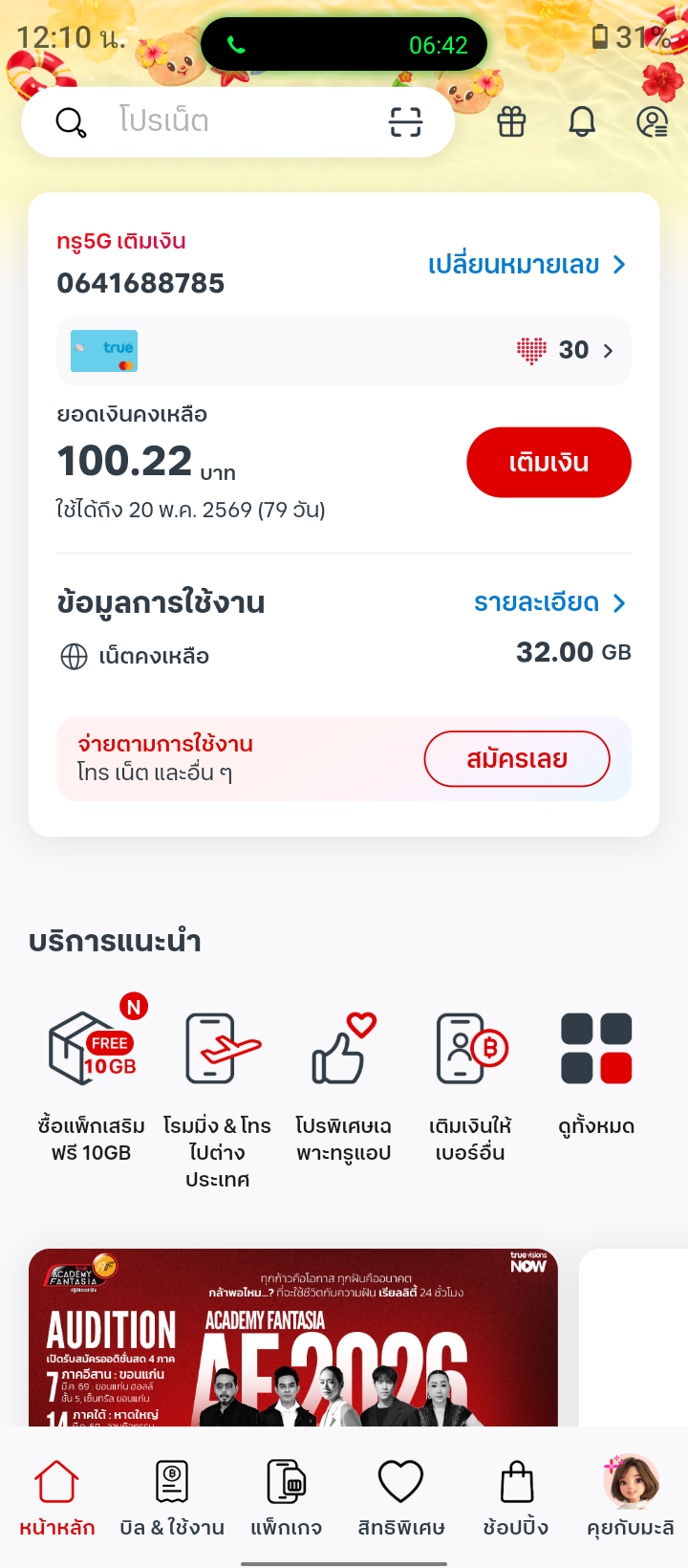Open the QR scan icon
The height and width of the screenshot is (1568, 688).
405,122
